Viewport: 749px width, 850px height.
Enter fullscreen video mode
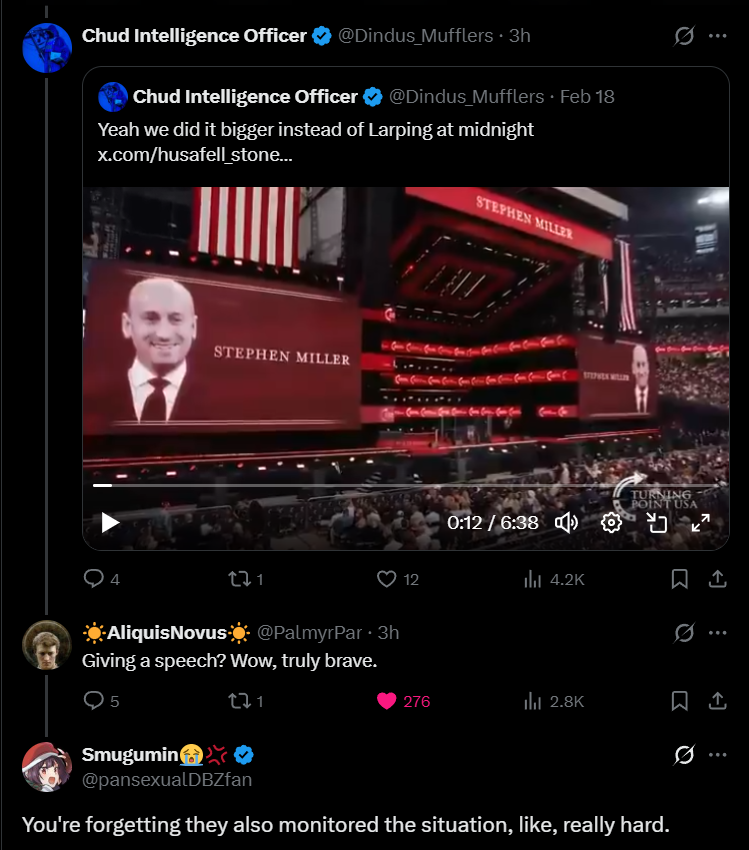pyautogui.click(x=700, y=523)
